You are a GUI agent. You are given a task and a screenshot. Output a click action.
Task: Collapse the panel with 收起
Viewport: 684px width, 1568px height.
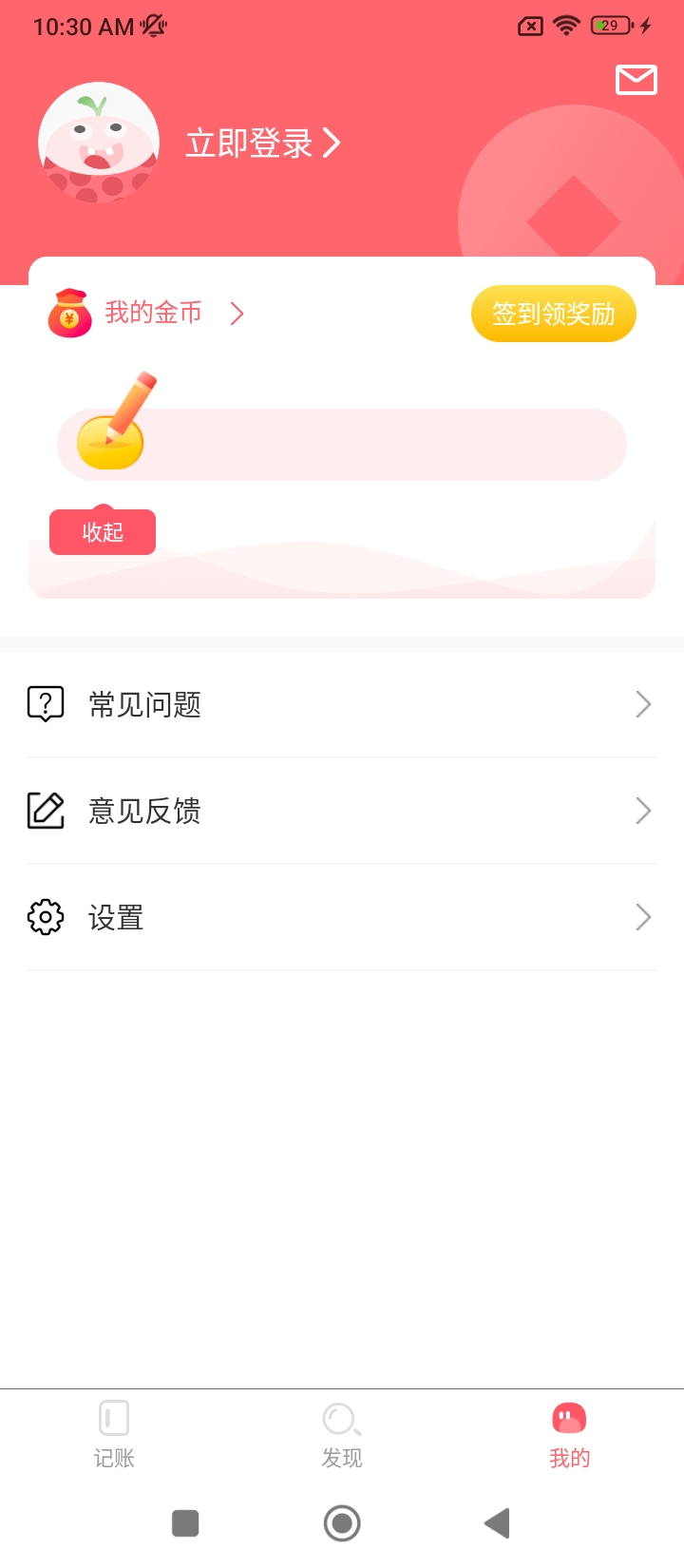[103, 532]
